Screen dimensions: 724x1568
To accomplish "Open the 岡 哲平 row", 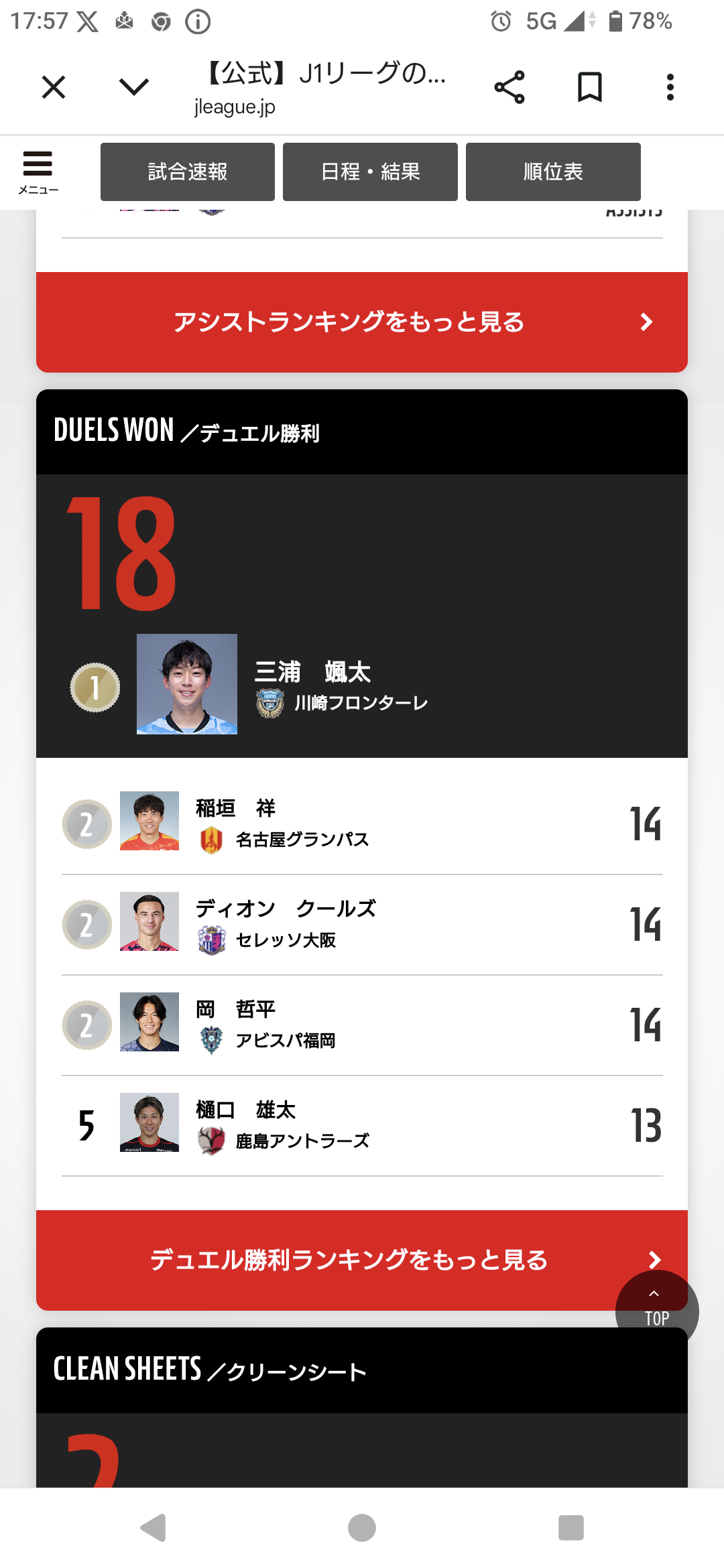I will [x=362, y=1025].
